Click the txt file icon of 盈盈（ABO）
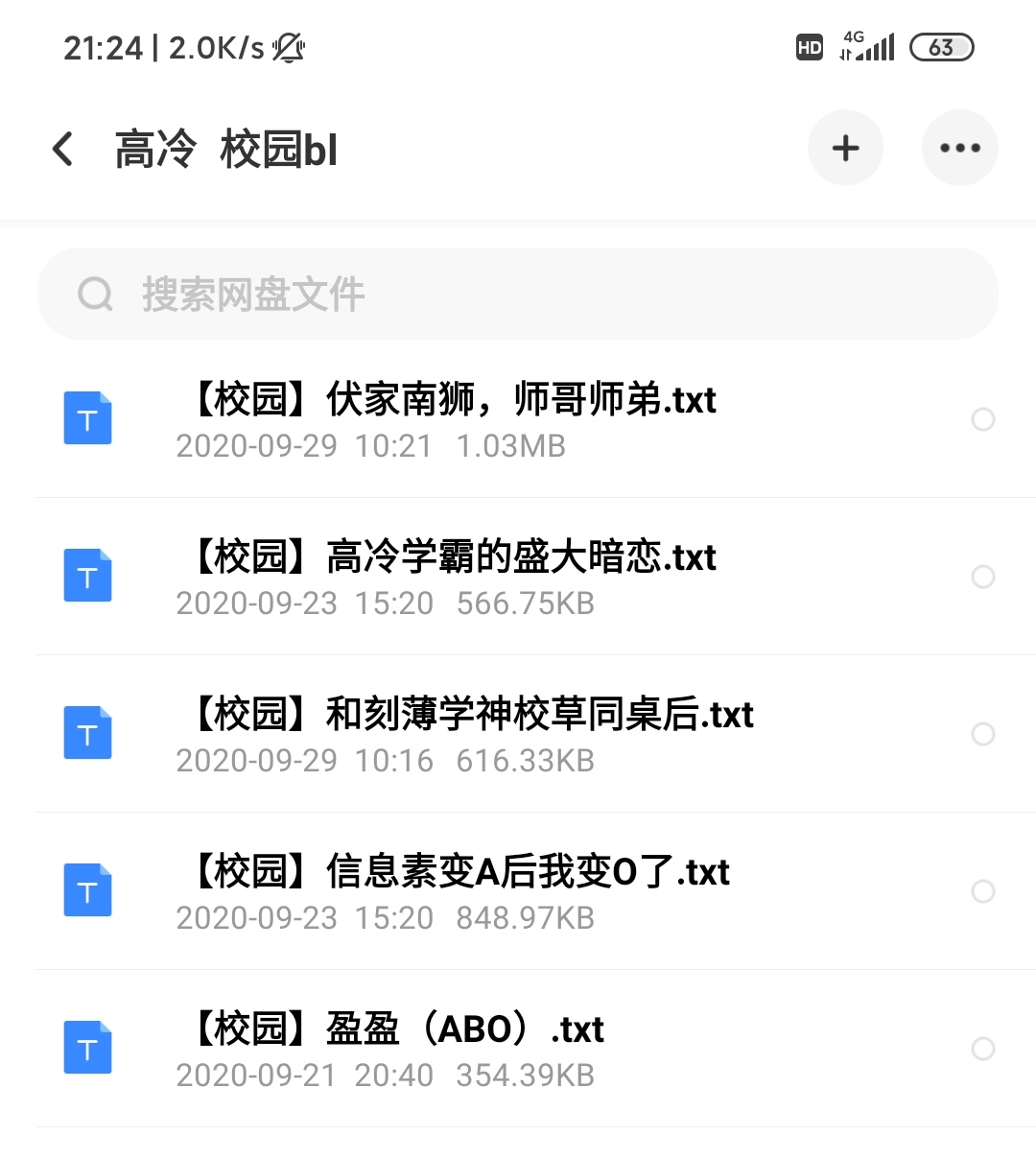 coord(87,1048)
